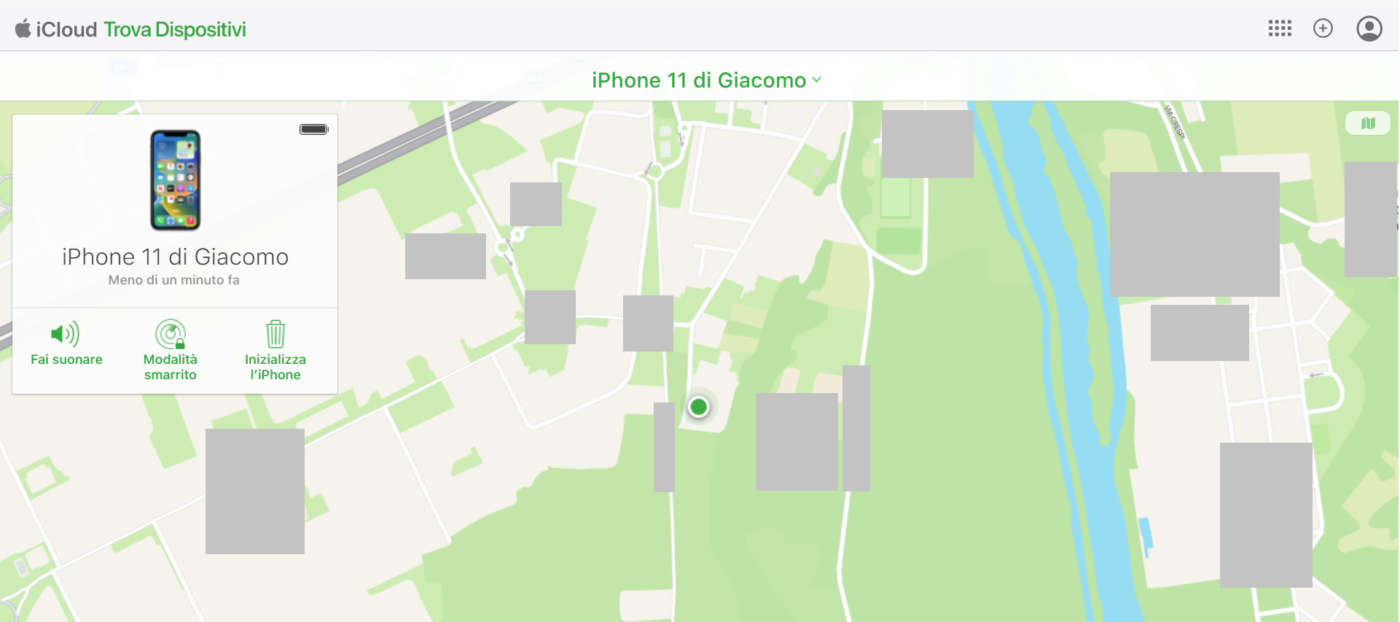This screenshot has height=622, width=1400.
Task: Expand the iPhone 11 di Giacomo device dropdown
Action: (706, 80)
